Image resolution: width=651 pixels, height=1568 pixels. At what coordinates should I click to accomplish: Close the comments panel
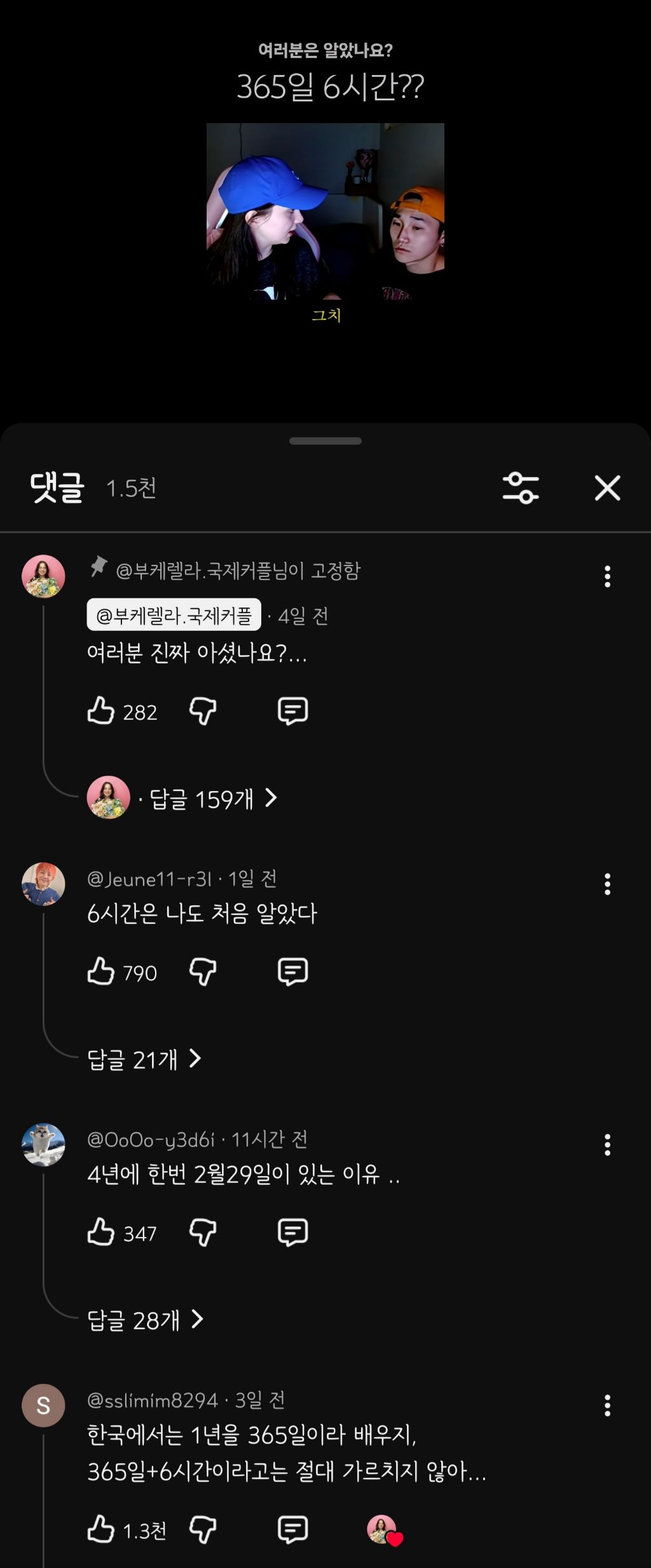point(607,488)
